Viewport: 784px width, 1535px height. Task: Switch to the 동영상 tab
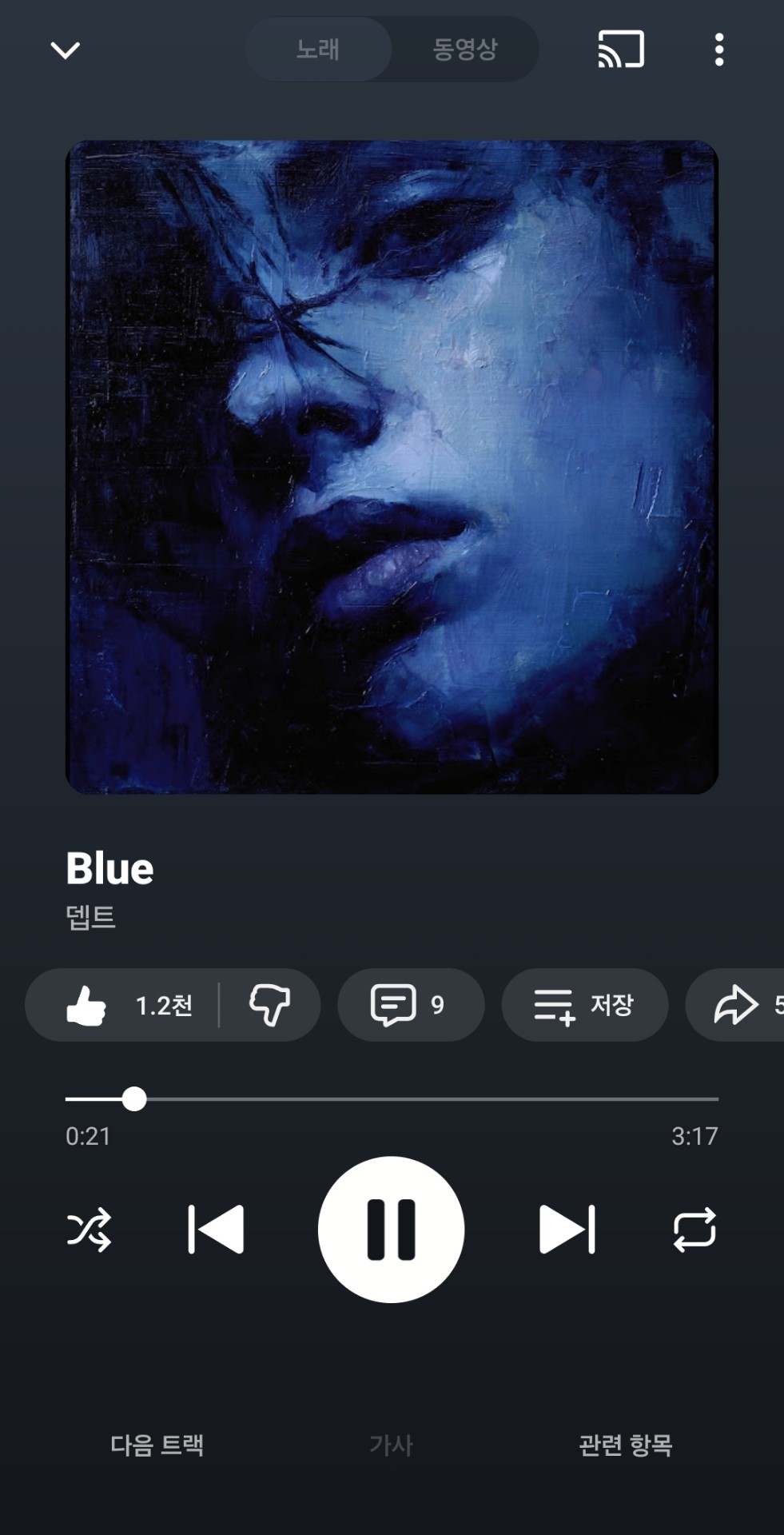[464, 50]
